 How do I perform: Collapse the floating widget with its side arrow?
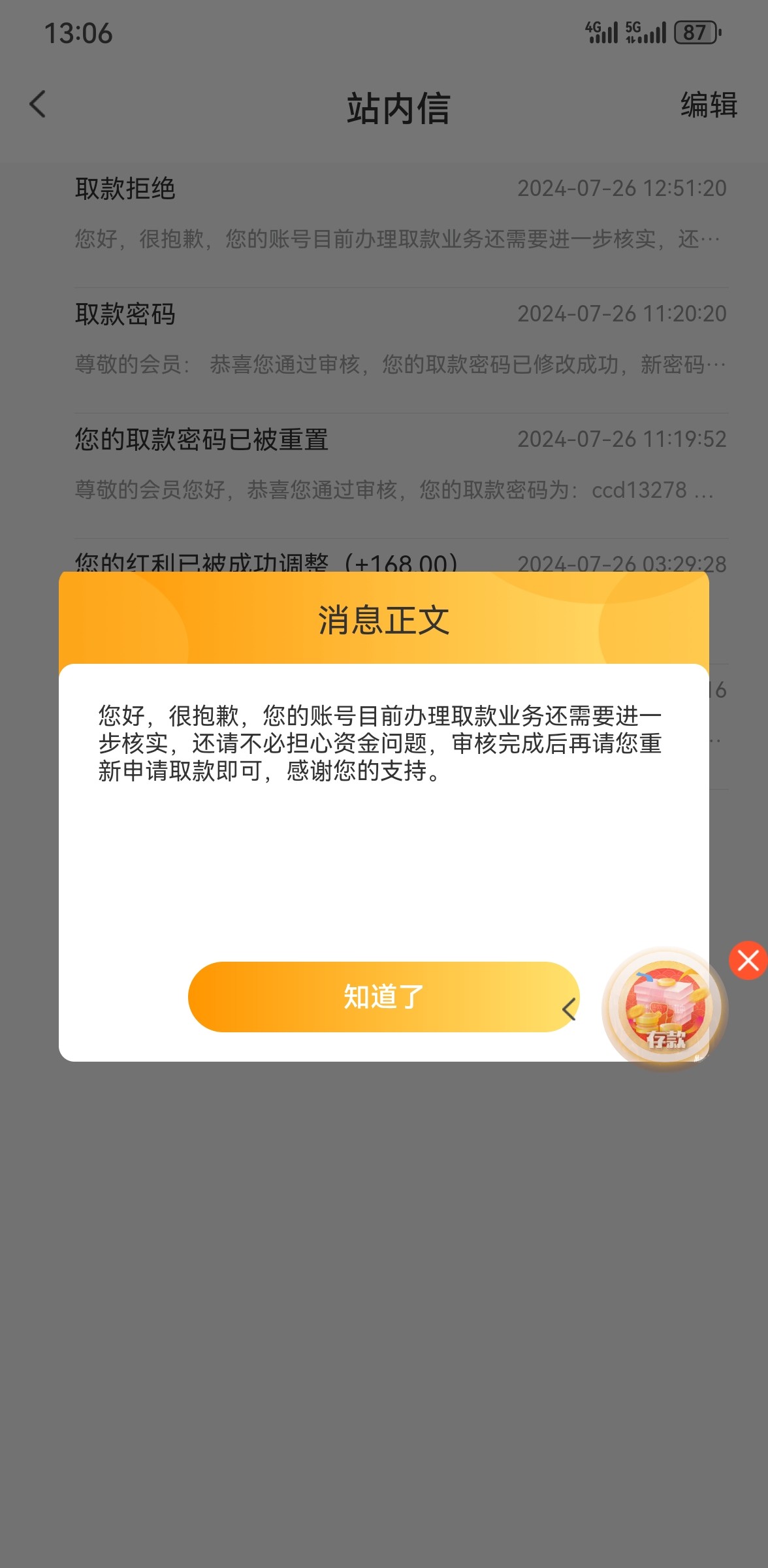point(569,1009)
